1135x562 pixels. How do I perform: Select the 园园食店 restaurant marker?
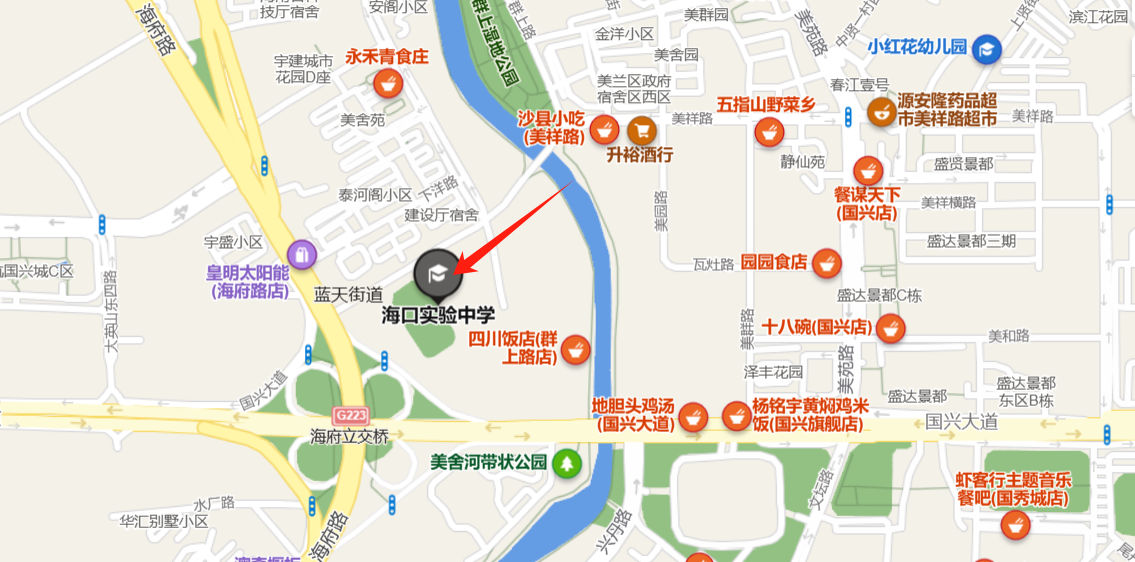pos(825,263)
